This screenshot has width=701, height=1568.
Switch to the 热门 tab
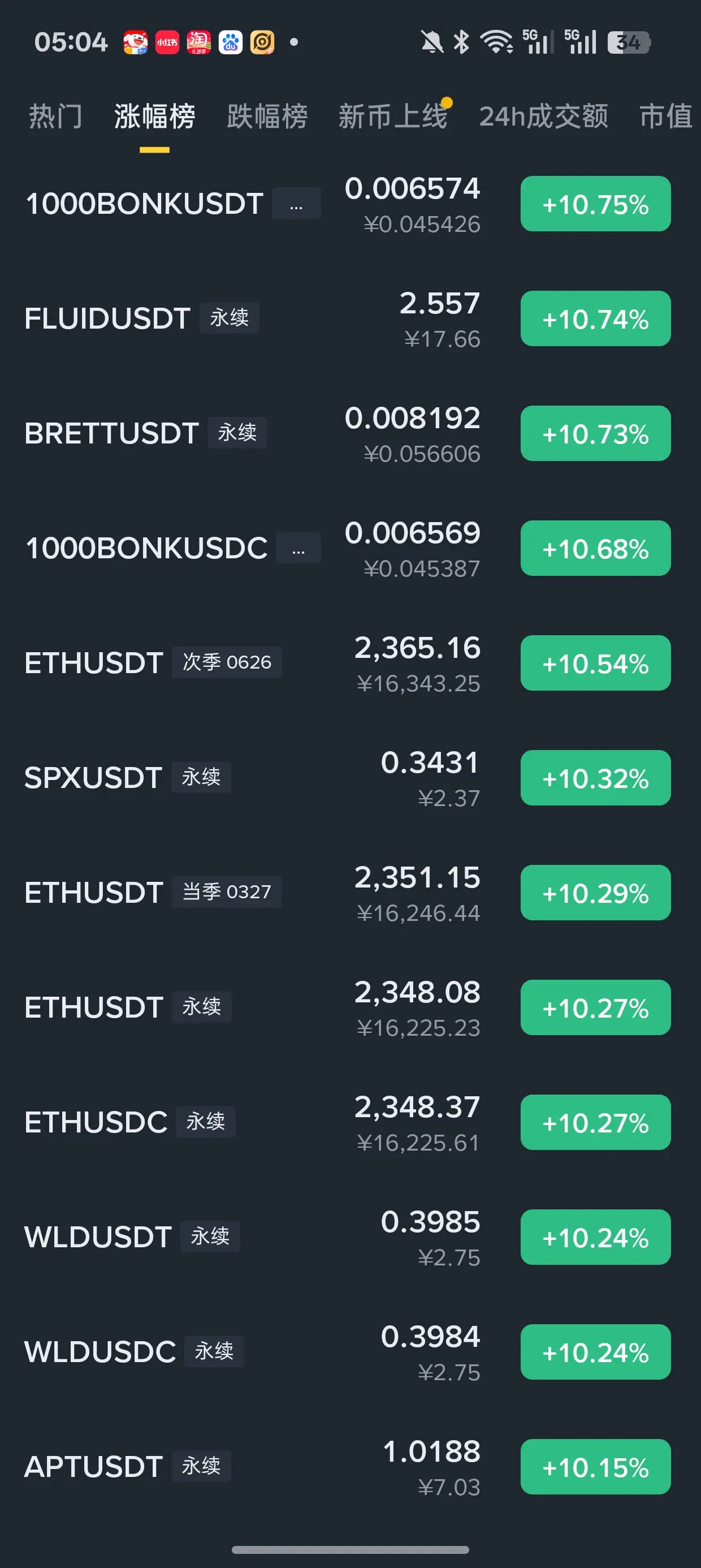[55, 117]
